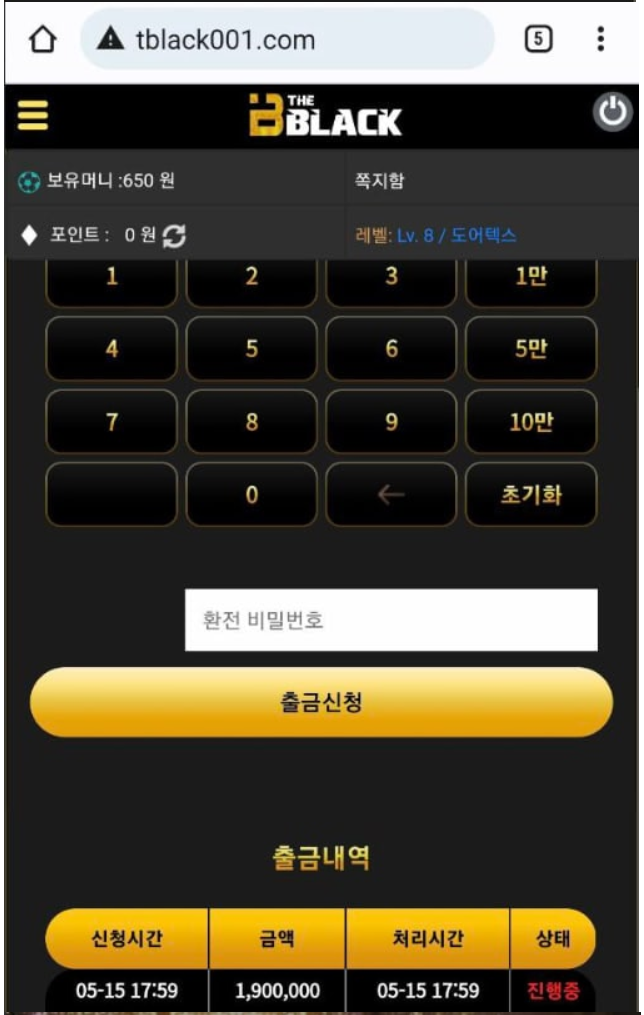The height and width of the screenshot is (1015, 644).
Task: Open the browser tab switcher
Action: click(x=538, y=40)
